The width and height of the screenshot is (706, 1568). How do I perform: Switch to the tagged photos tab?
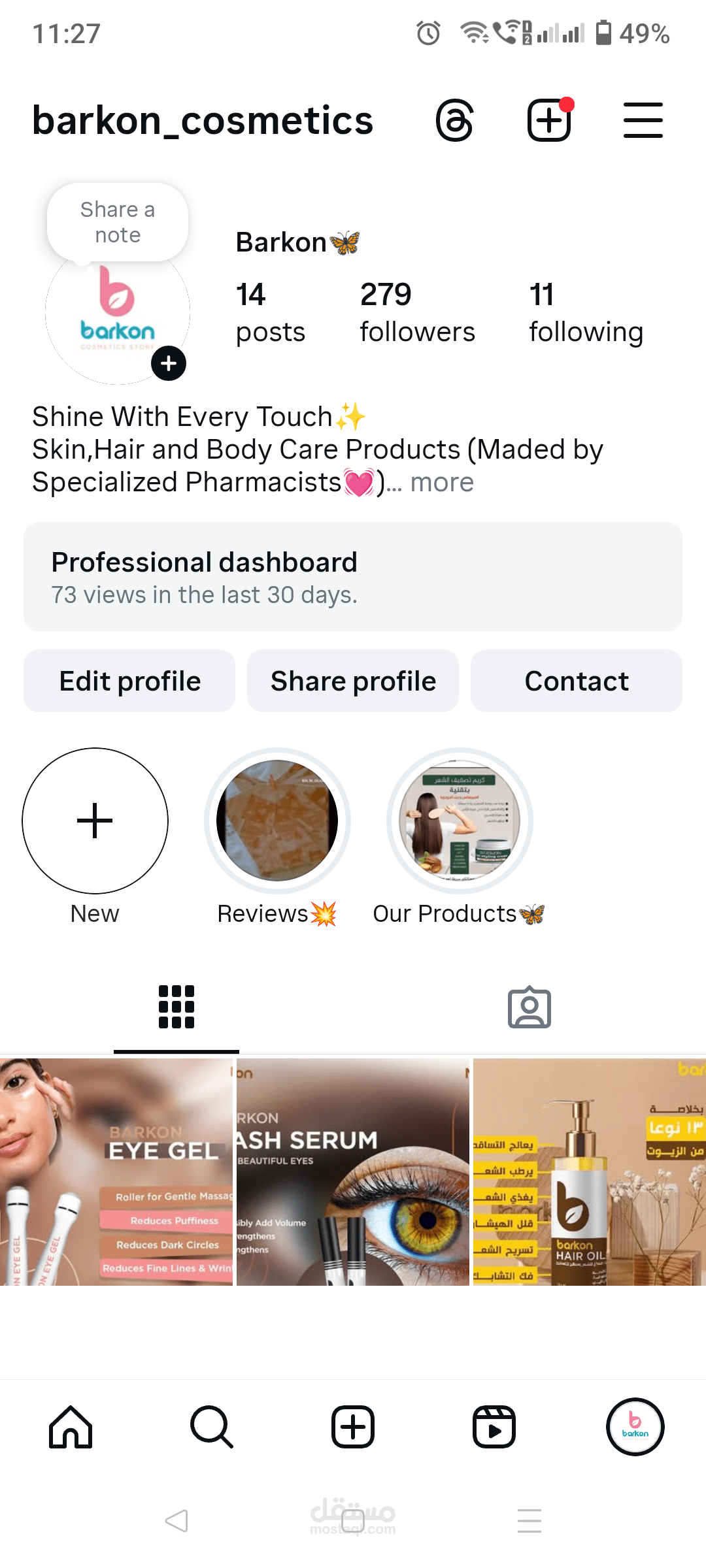[x=529, y=1007]
